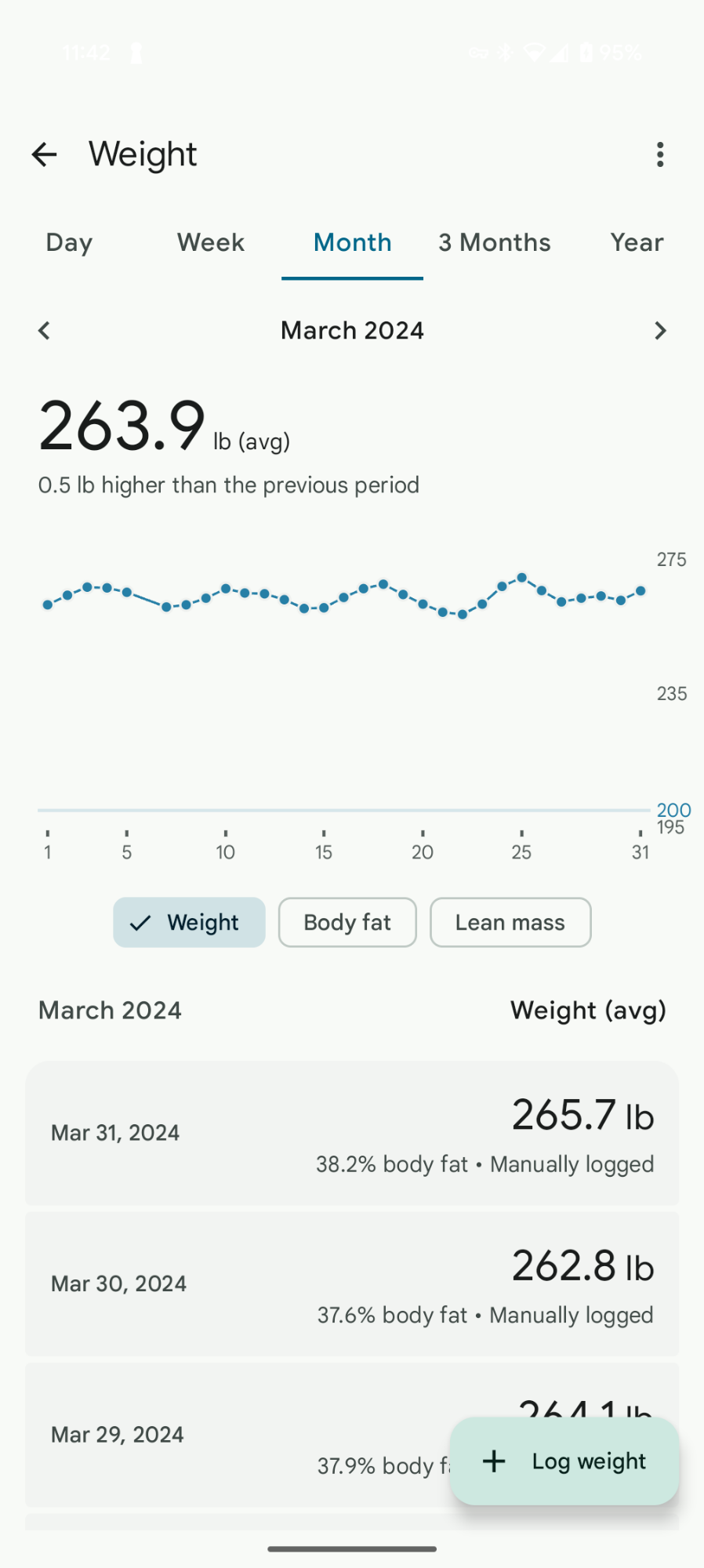
Task: Select the Lean mass chip
Action: 510,923
